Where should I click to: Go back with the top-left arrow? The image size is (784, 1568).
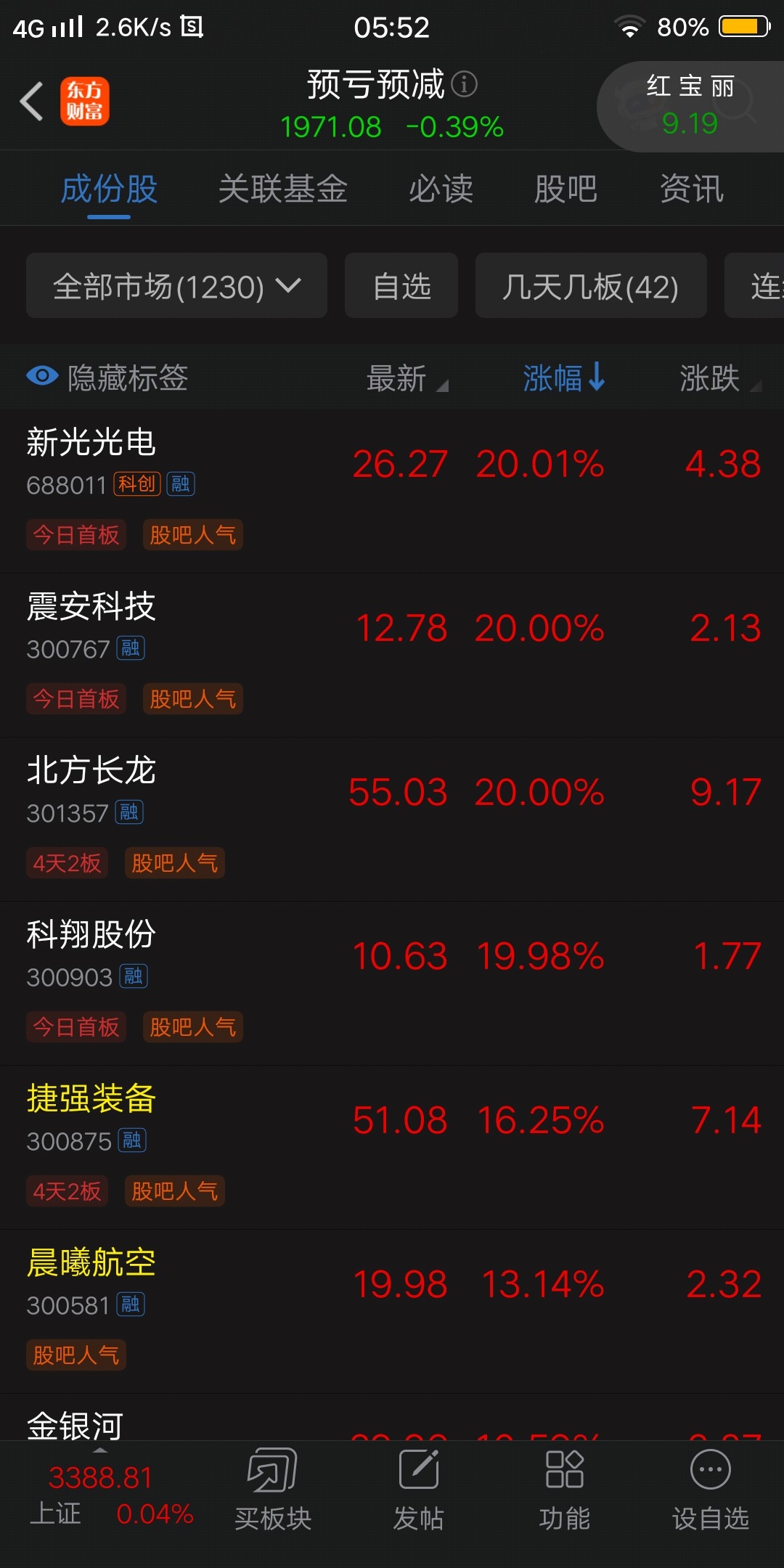pyautogui.click(x=32, y=101)
